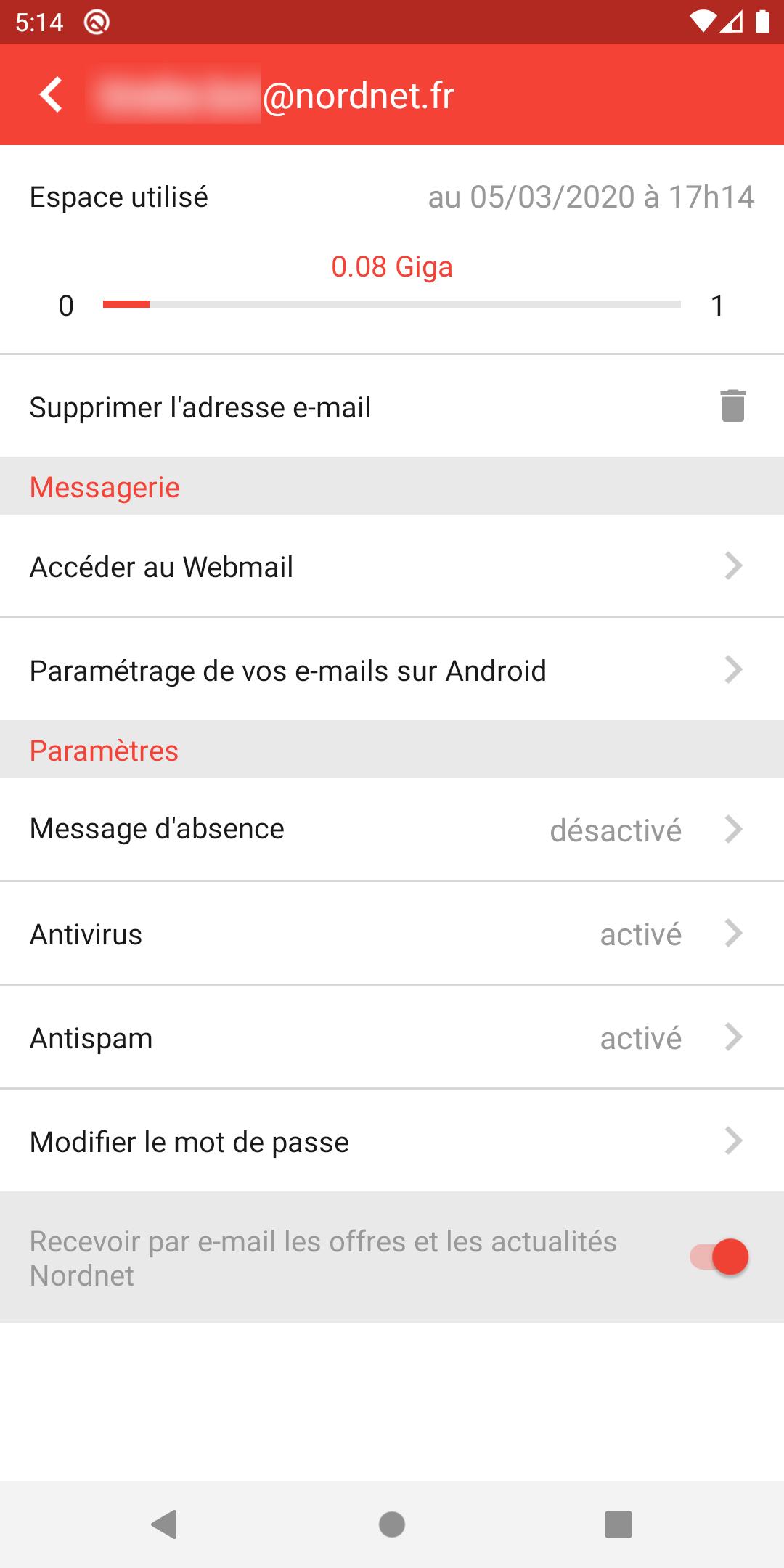The image size is (784, 1568).
Task: Disable Nordnet offers and news e-mails
Action: point(719,1257)
